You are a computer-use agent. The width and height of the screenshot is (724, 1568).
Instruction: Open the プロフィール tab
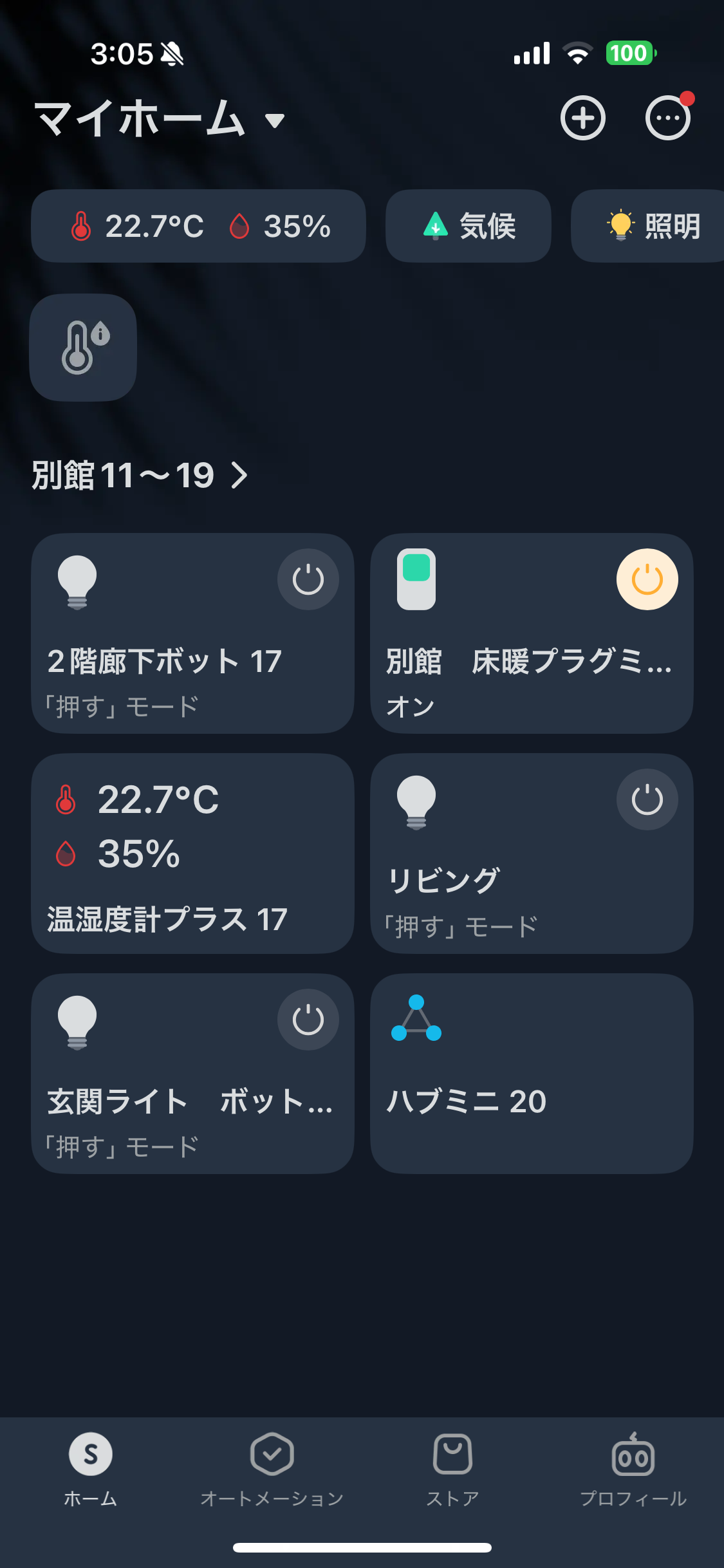pos(633,1469)
